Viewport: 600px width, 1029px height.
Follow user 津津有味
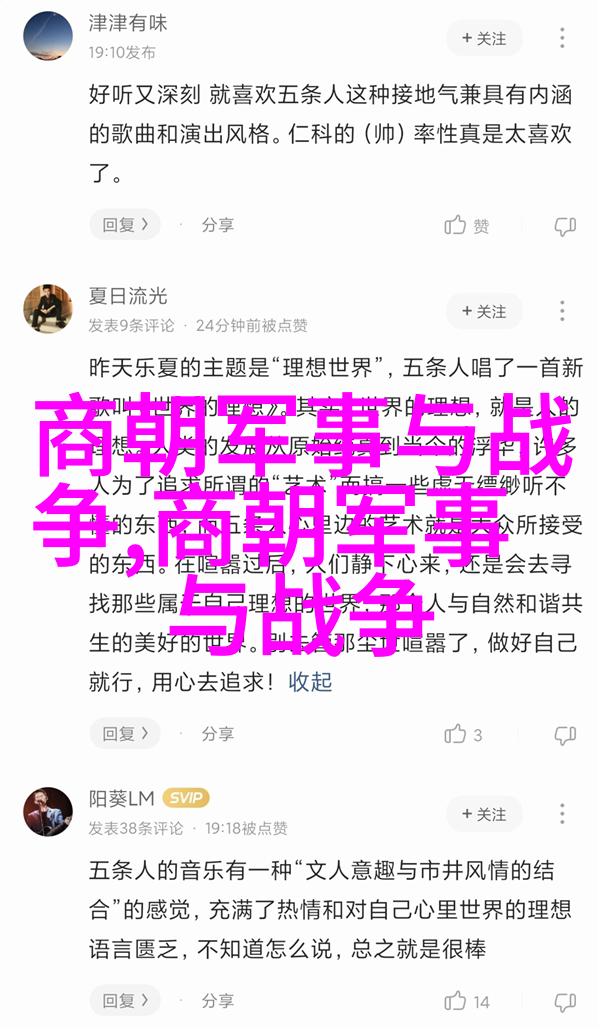click(484, 38)
